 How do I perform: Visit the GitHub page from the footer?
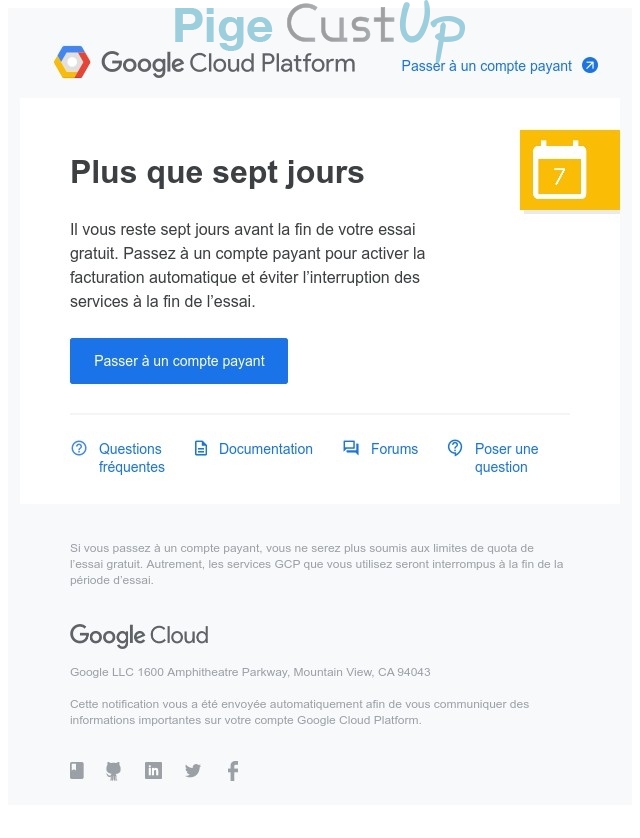pos(114,770)
